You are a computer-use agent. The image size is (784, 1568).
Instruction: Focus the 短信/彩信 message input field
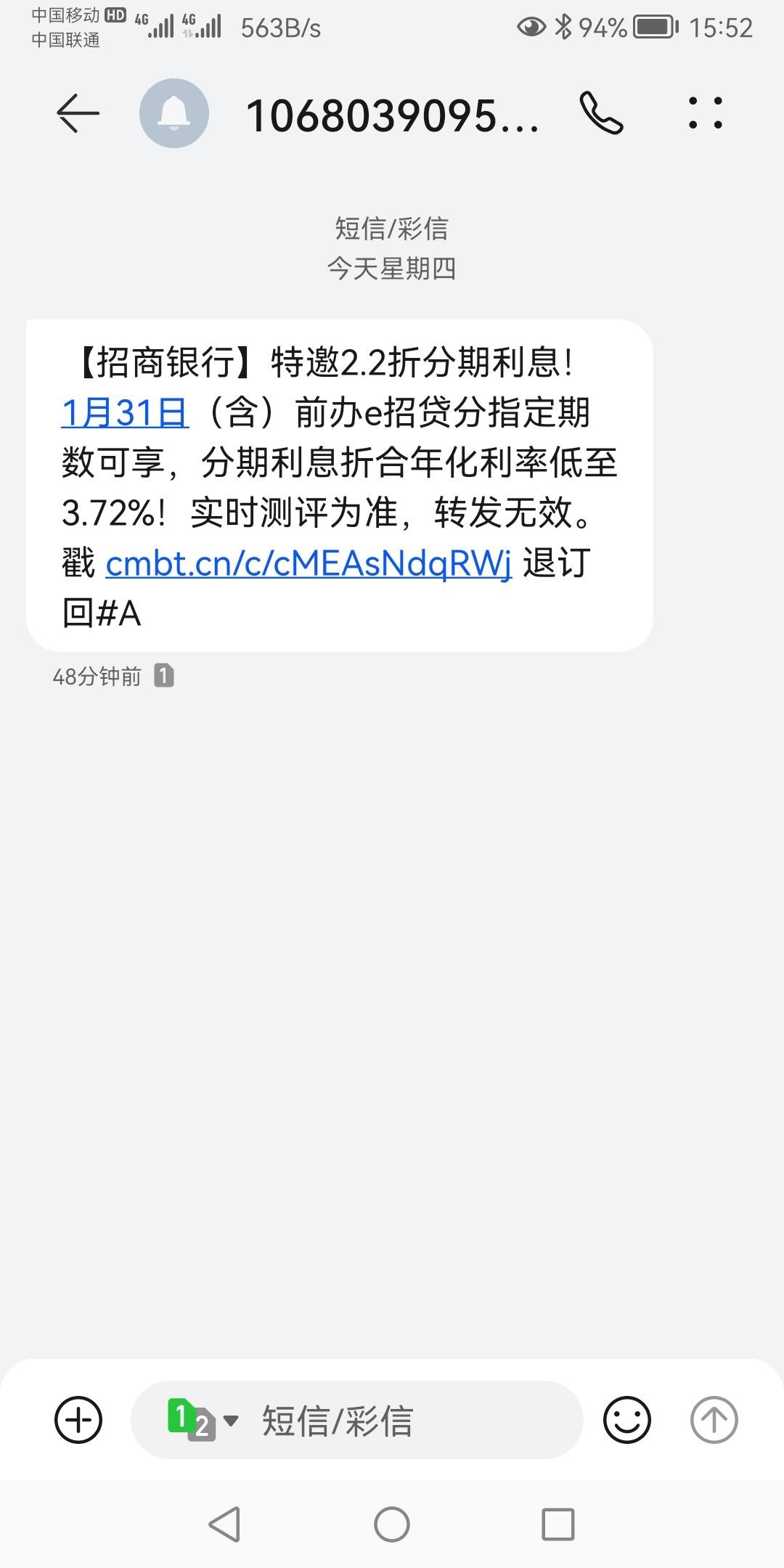coord(357,1420)
